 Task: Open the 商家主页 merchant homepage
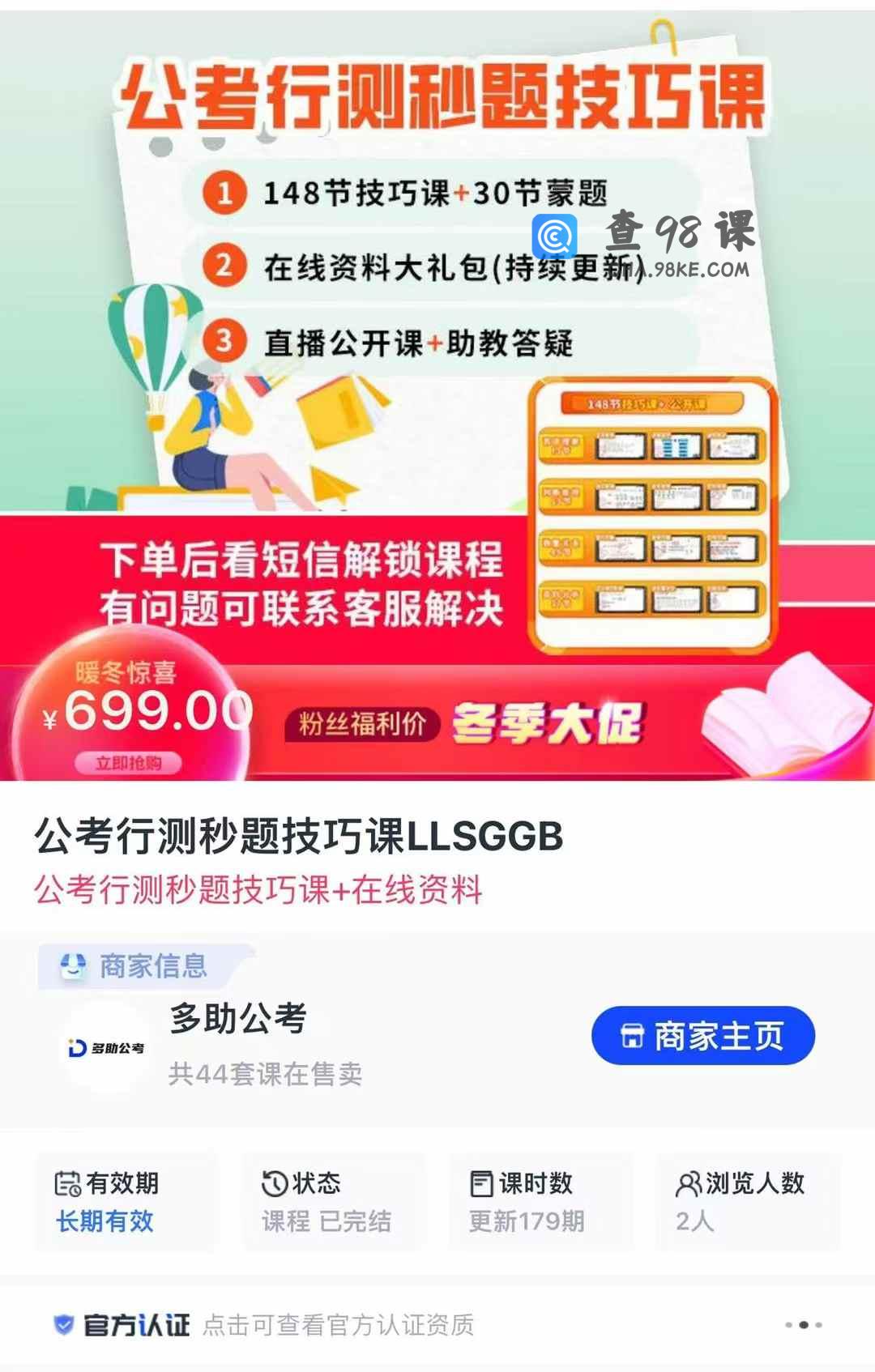click(x=702, y=1036)
